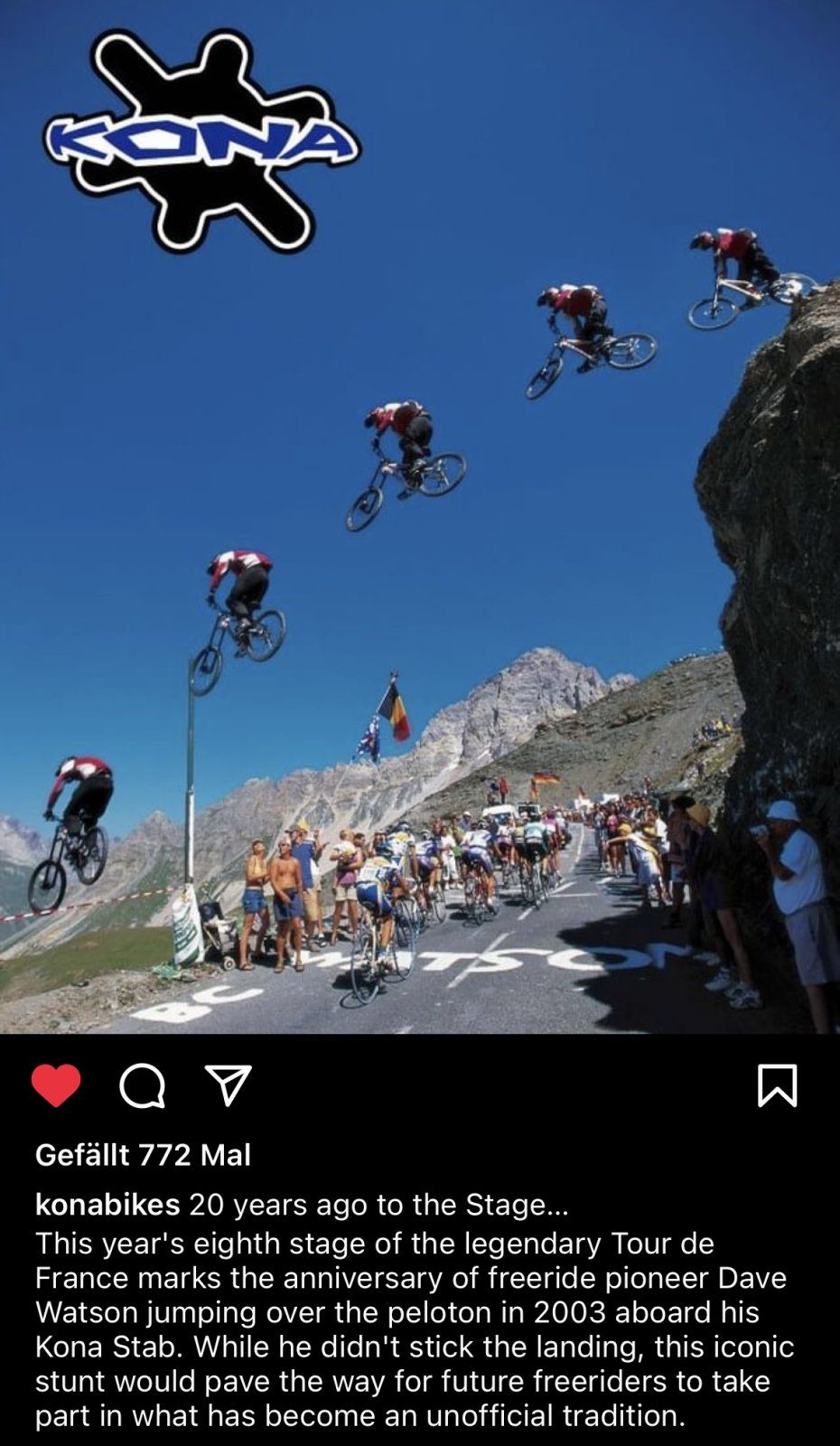
Task: View who liked via Gefällt 772 Mal
Action: [x=143, y=1154]
